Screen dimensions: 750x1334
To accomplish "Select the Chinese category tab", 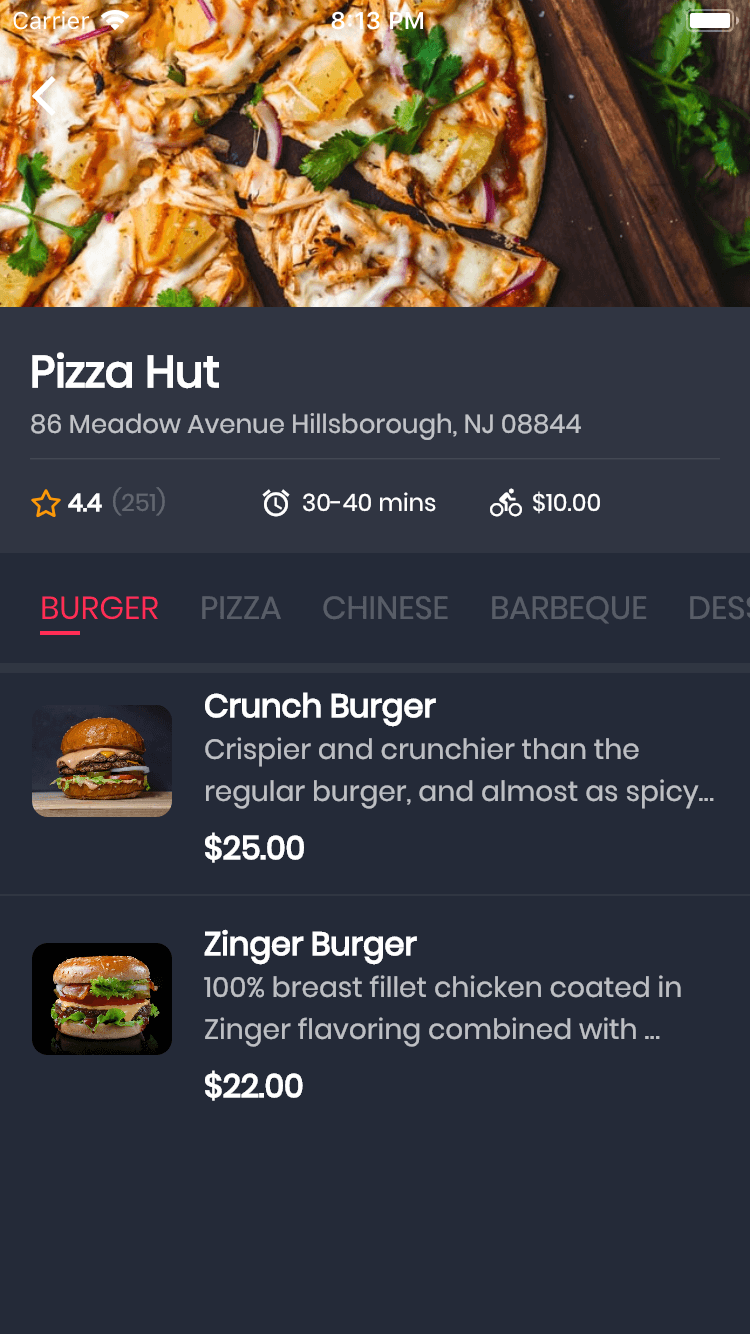I will click(x=385, y=608).
